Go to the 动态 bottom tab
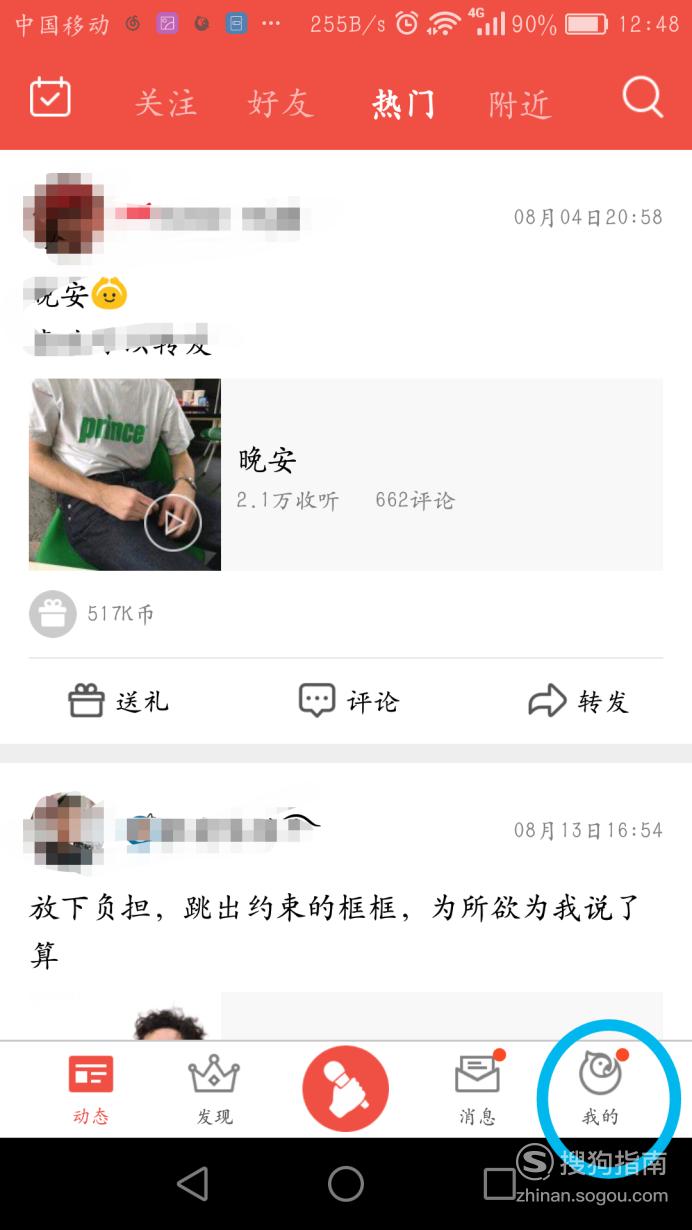 [91, 1090]
